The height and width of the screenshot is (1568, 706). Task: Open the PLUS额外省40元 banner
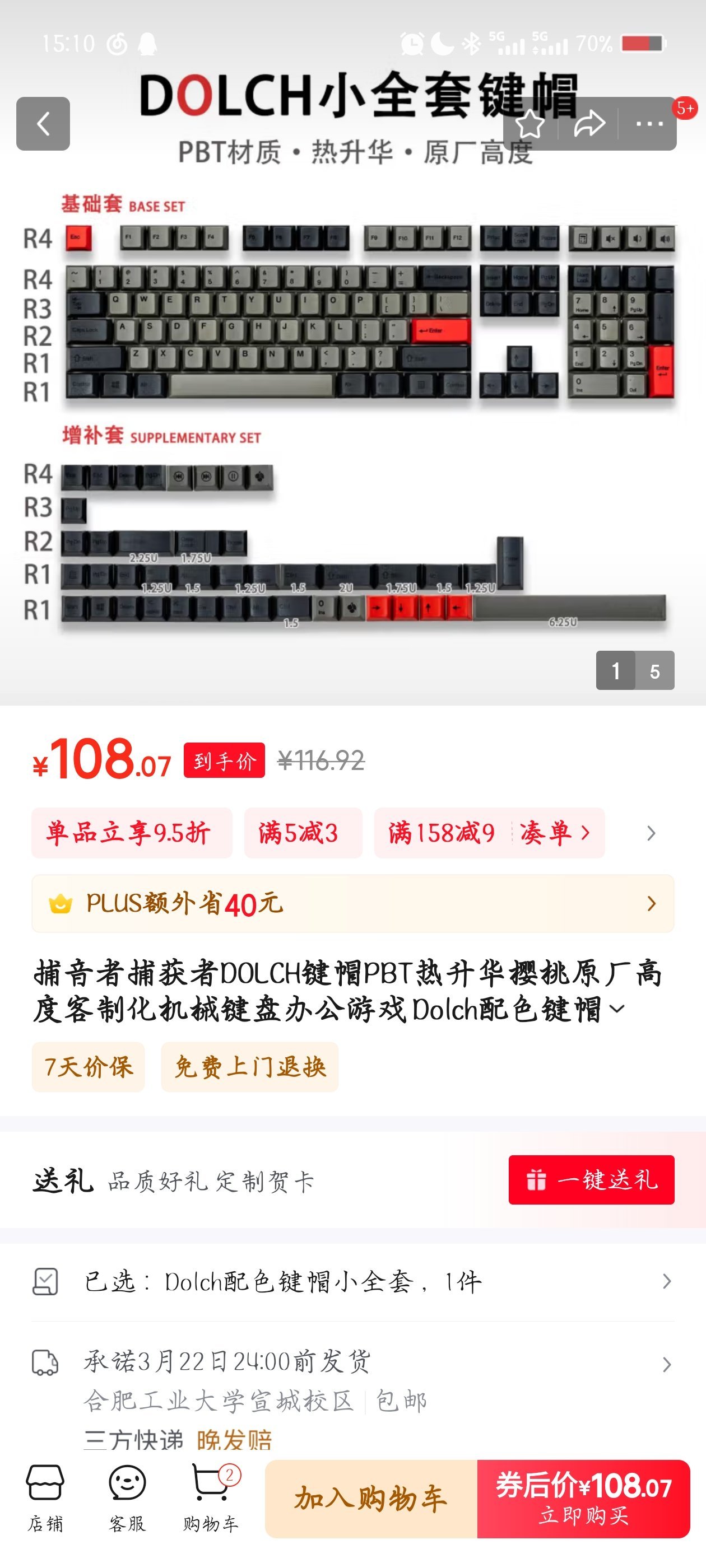(352, 903)
